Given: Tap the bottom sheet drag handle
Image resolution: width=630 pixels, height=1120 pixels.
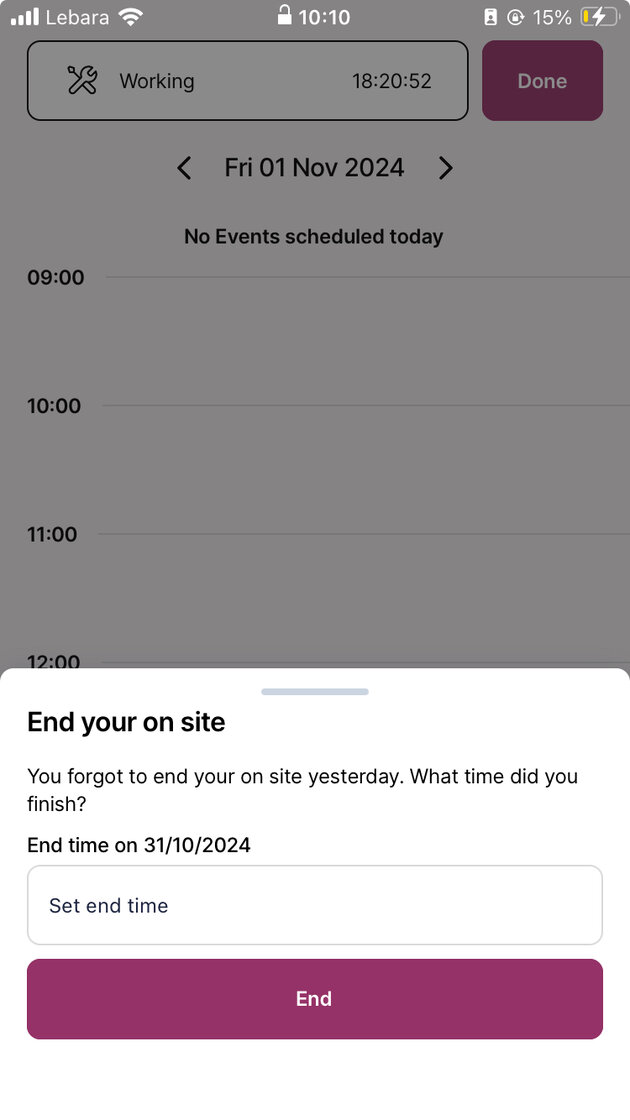Looking at the screenshot, I should (x=314, y=691).
